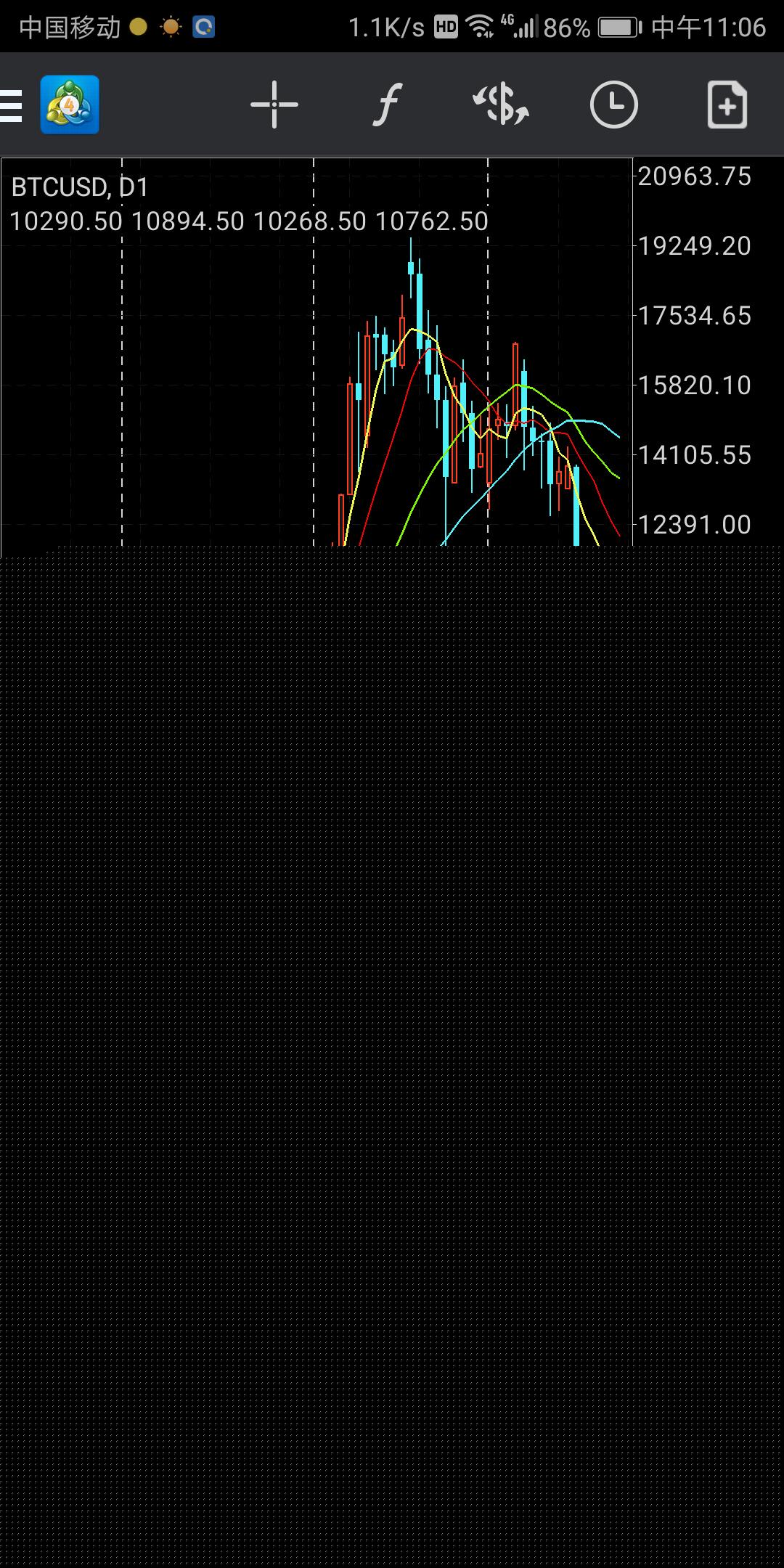Change the trading symbol

click(x=501, y=105)
